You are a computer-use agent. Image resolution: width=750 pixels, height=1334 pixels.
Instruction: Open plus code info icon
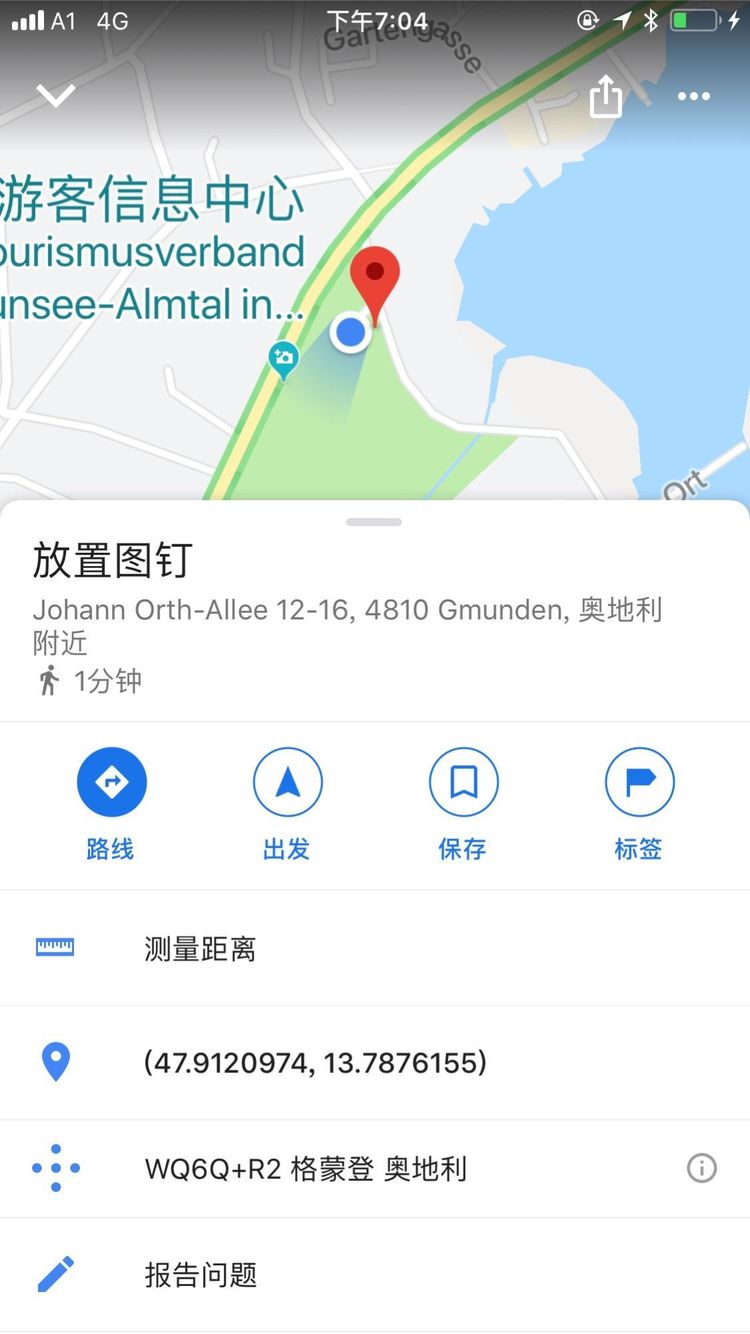[x=702, y=1168]
